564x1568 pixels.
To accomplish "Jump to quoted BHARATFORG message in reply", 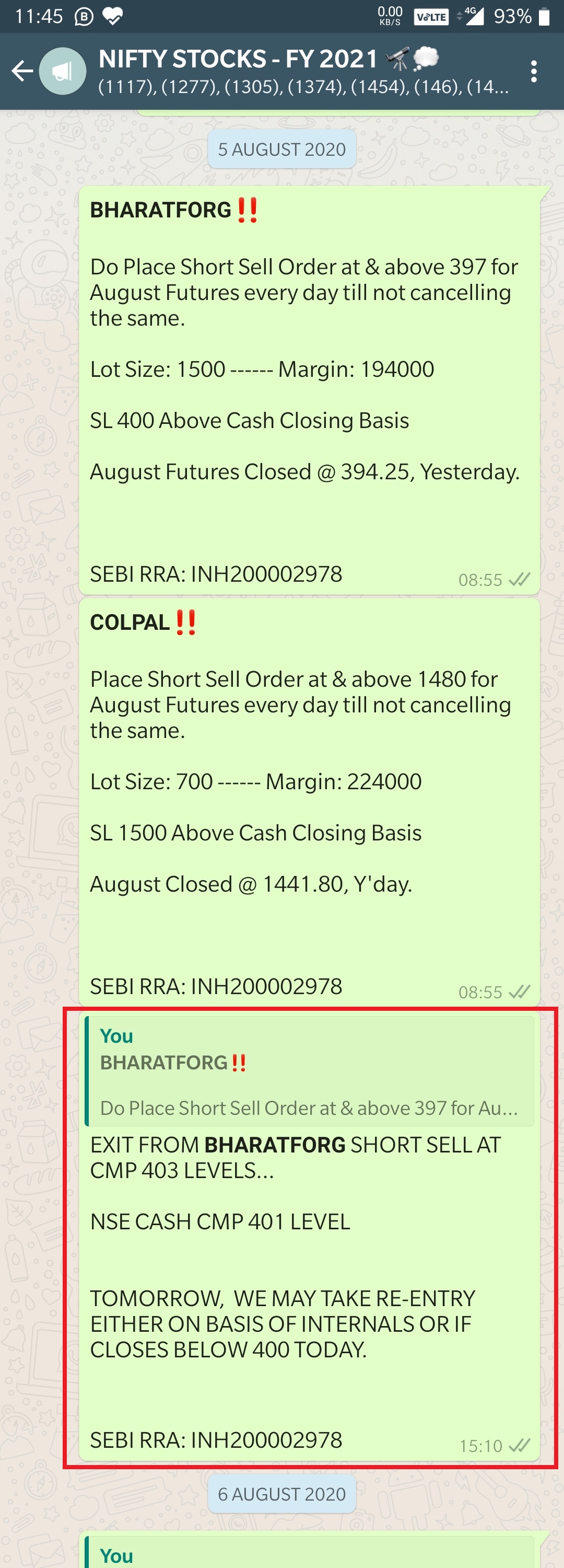I will pyautogui.click(x=309, y=1071).
